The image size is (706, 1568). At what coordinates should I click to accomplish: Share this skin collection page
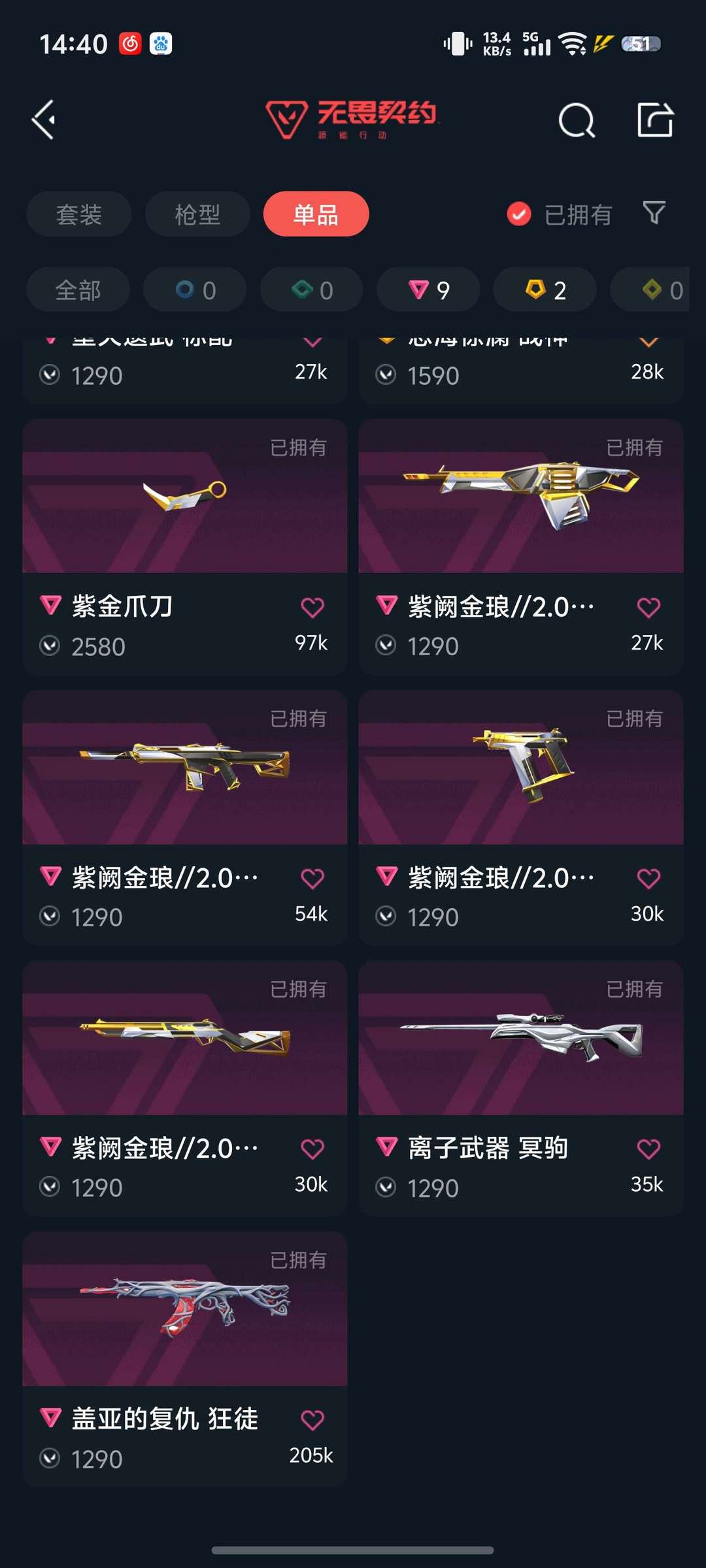coord(654,120)
